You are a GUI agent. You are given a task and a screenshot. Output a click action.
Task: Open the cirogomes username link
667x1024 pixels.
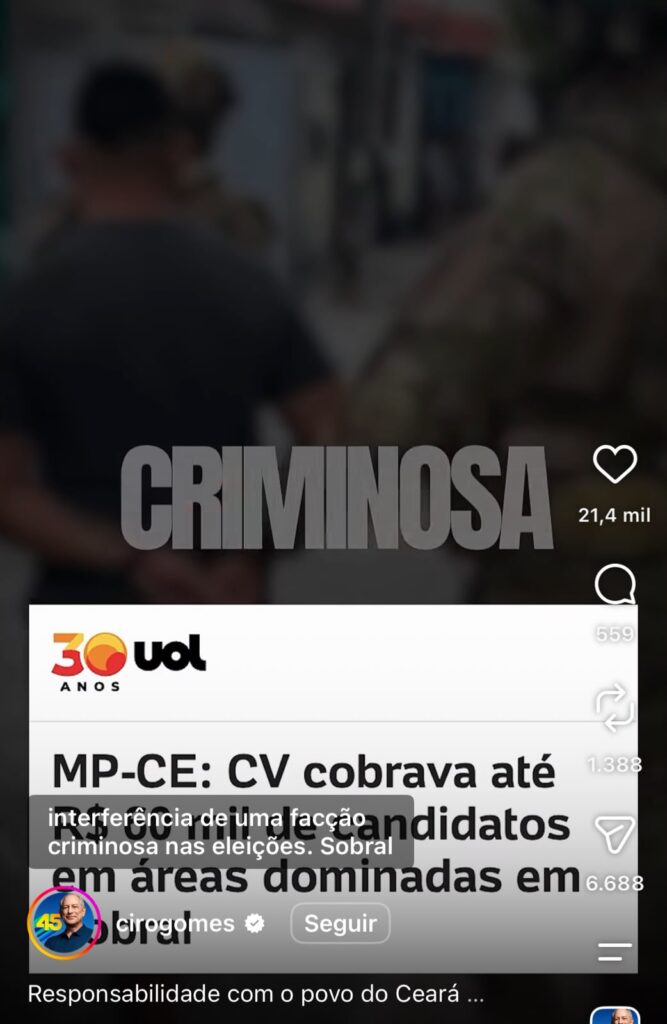175,923
